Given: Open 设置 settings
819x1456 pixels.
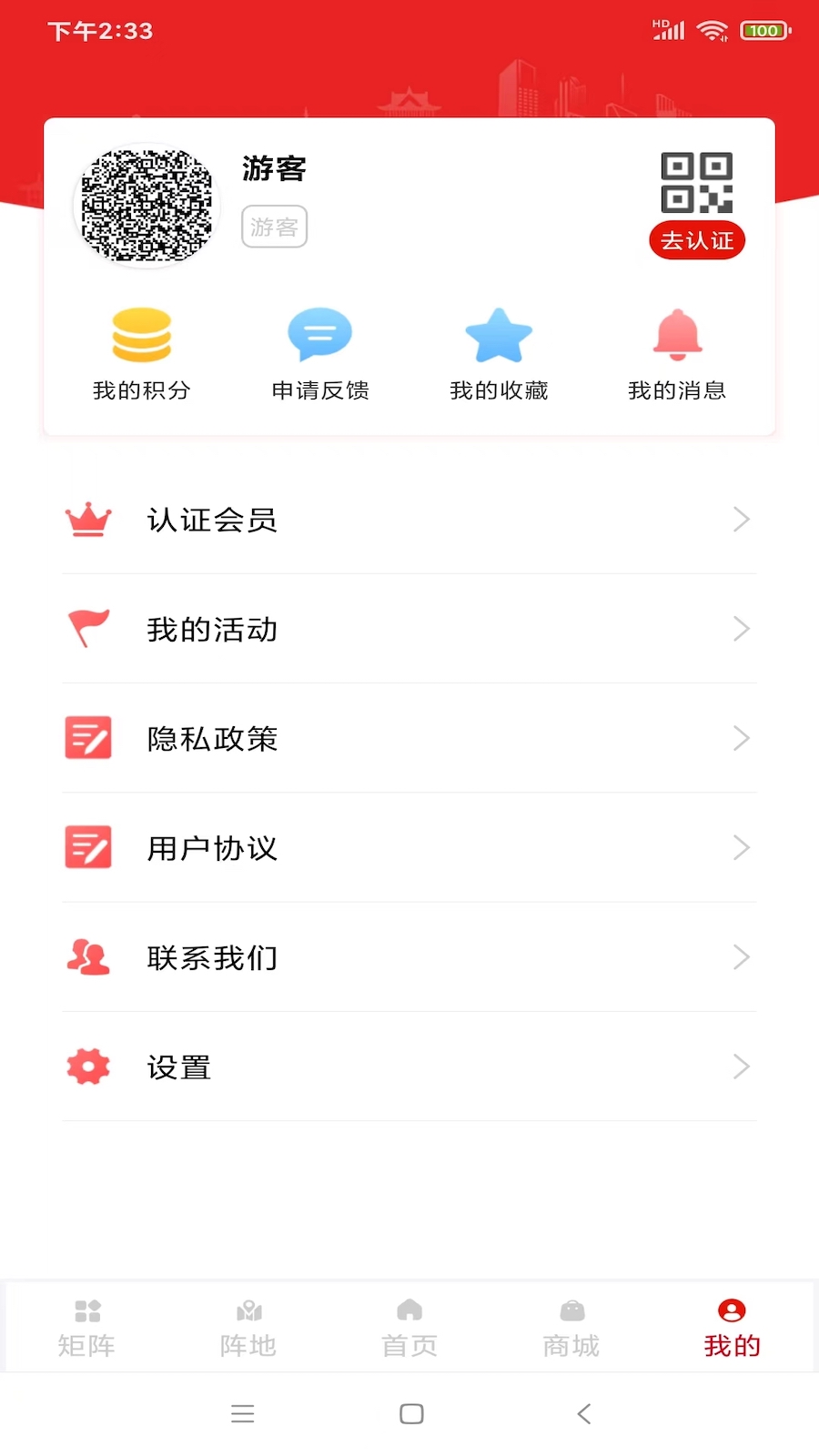Looking at the screenshot, I should pos(409,1067).
